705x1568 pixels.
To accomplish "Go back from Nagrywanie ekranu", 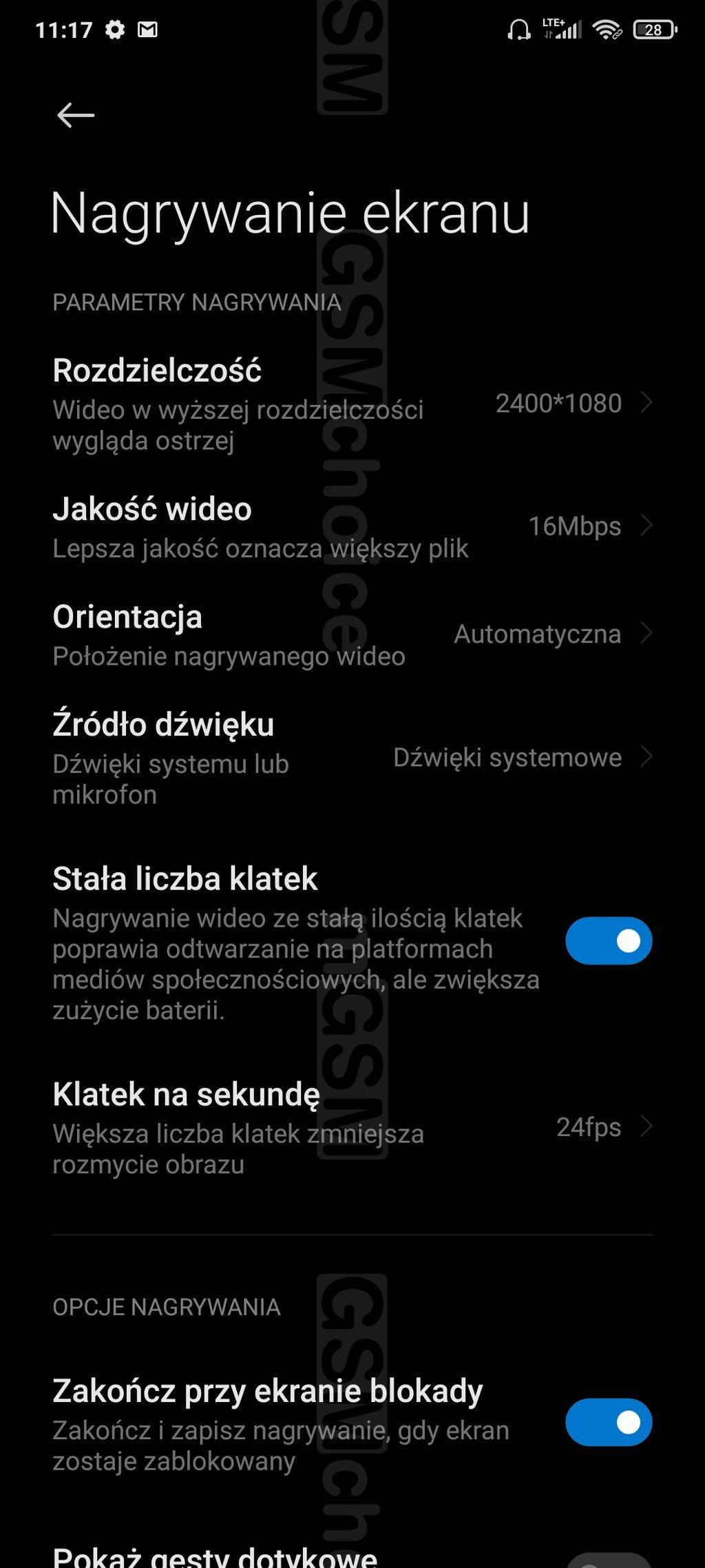I will point(75,115).
